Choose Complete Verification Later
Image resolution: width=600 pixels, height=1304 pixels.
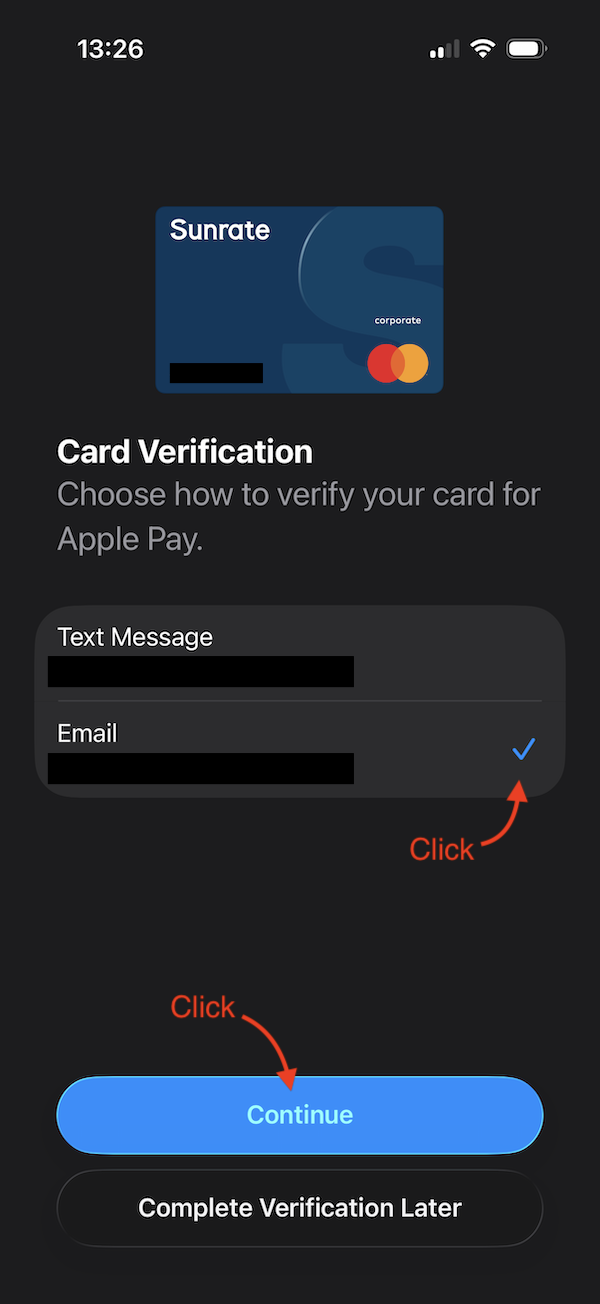300,1208
